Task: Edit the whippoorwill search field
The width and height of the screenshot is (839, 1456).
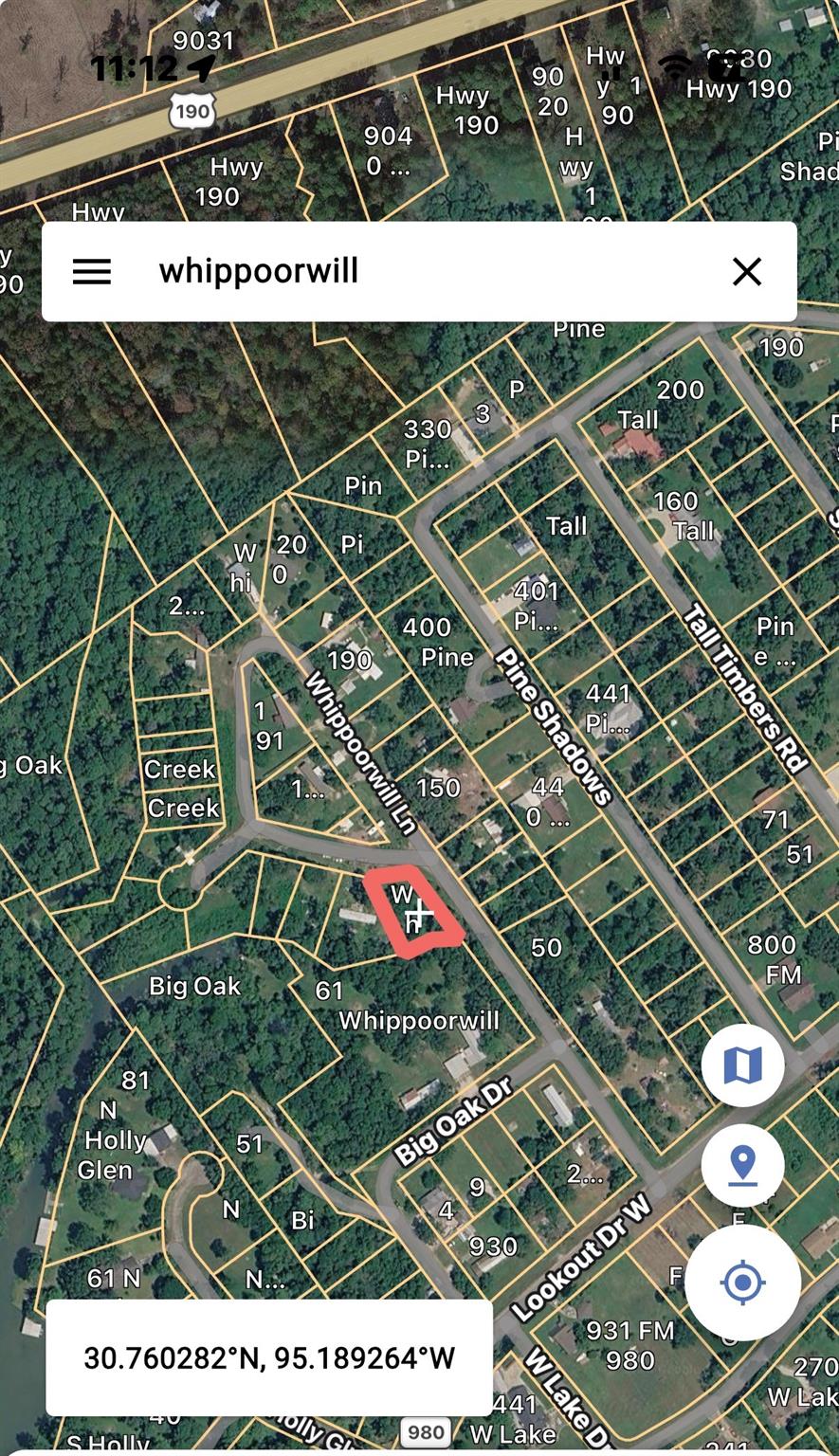Action: pos(417,272)
